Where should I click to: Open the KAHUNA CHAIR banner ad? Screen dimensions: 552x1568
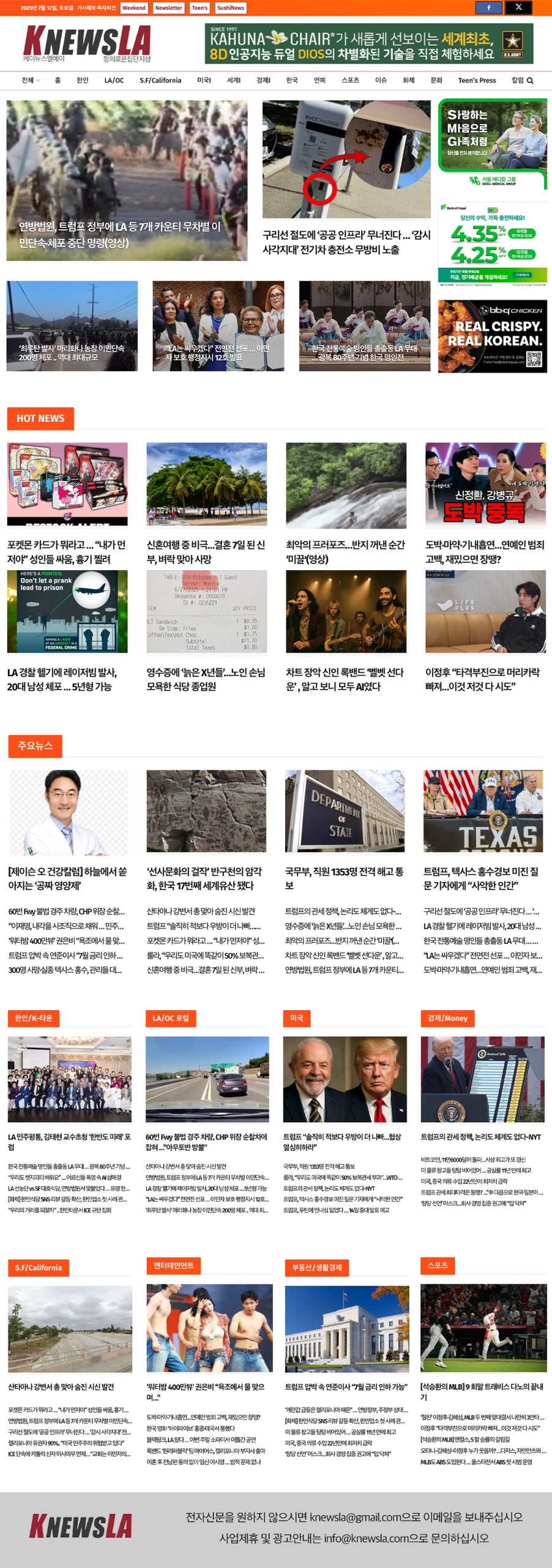368,44
